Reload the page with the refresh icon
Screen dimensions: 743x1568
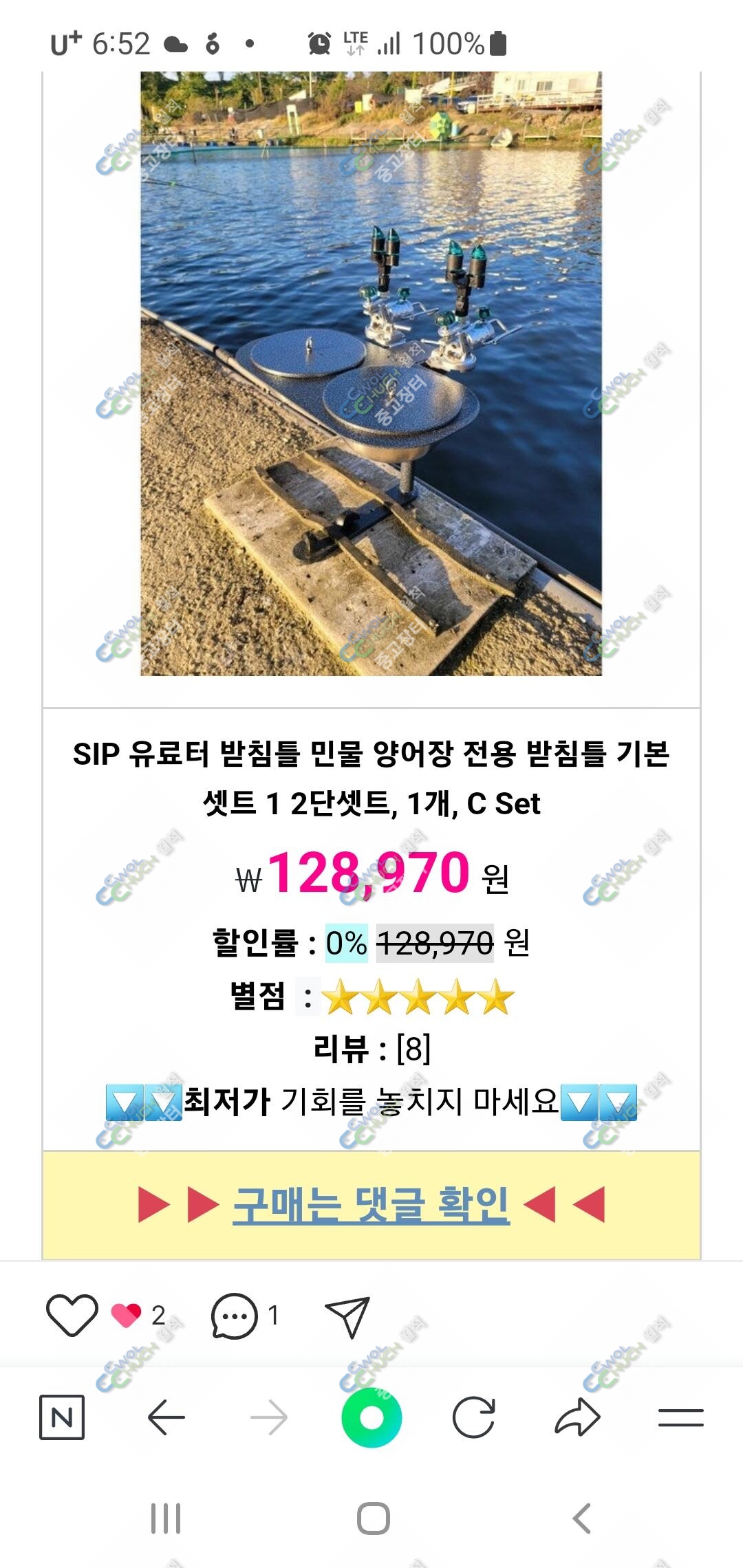[x=474, y=1417]
